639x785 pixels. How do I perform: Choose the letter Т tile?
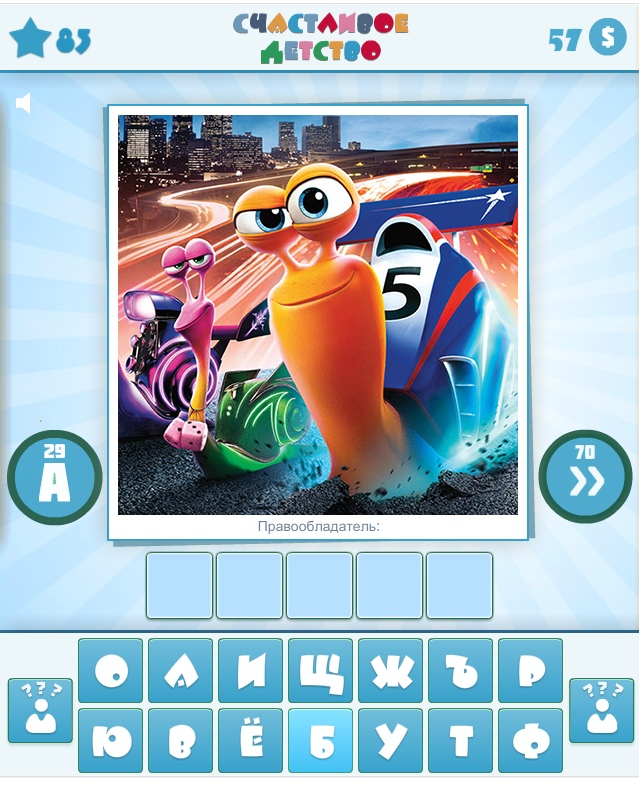(x=461, y=740)
